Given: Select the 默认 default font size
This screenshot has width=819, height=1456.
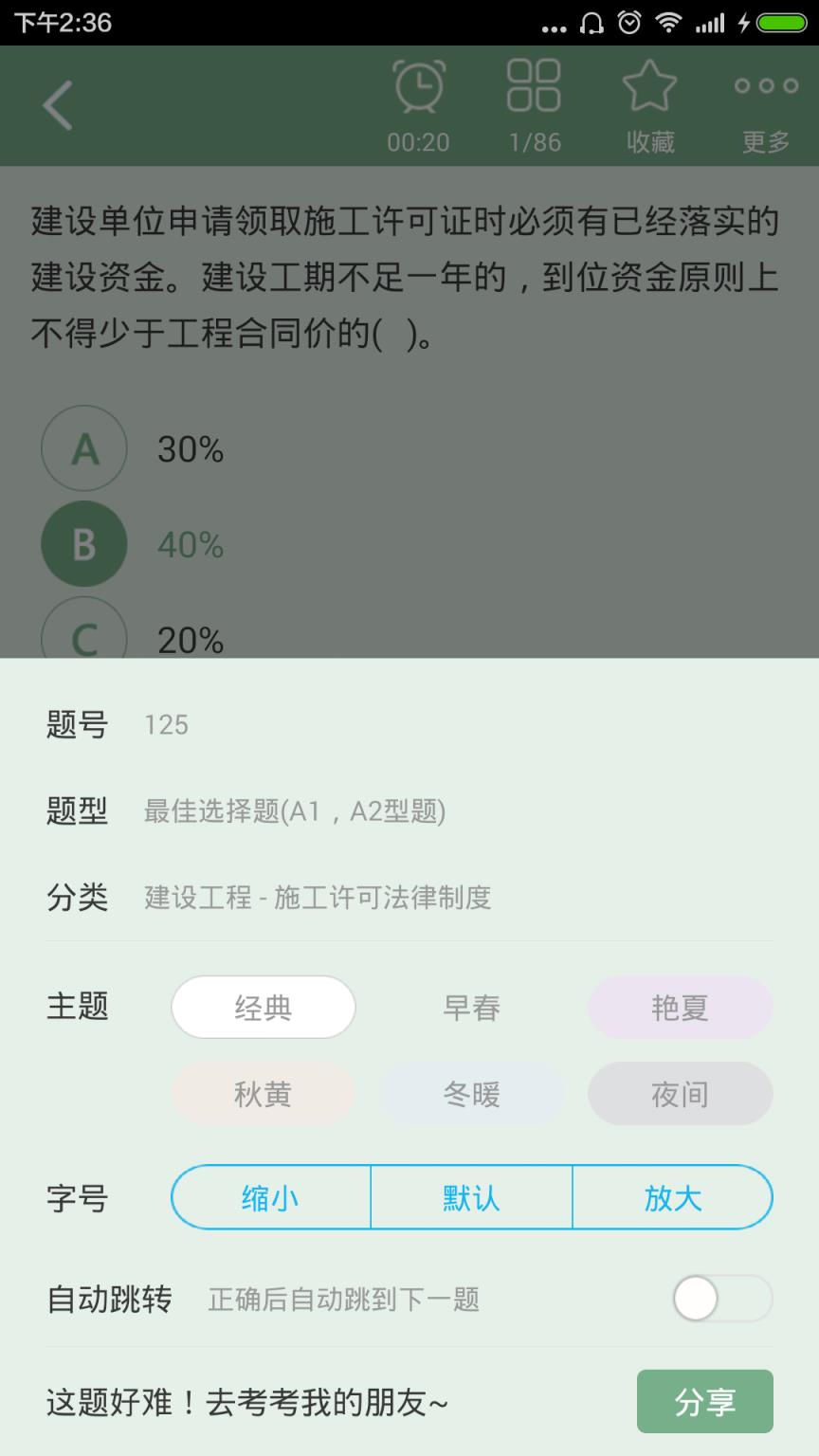Looking at the screenshot, I should (x=471, y=1197).
